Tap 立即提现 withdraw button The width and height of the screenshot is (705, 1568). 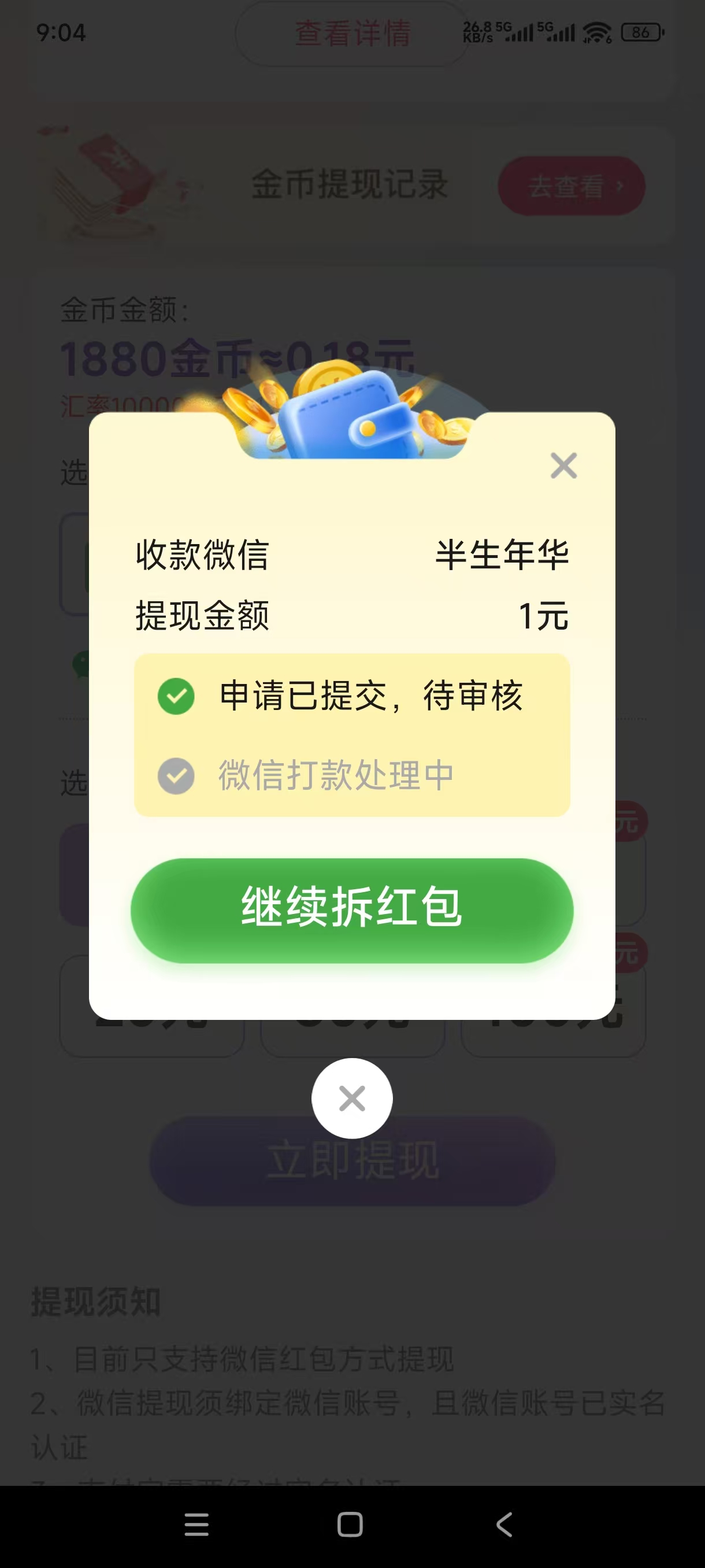click(x=352, y=1162)
